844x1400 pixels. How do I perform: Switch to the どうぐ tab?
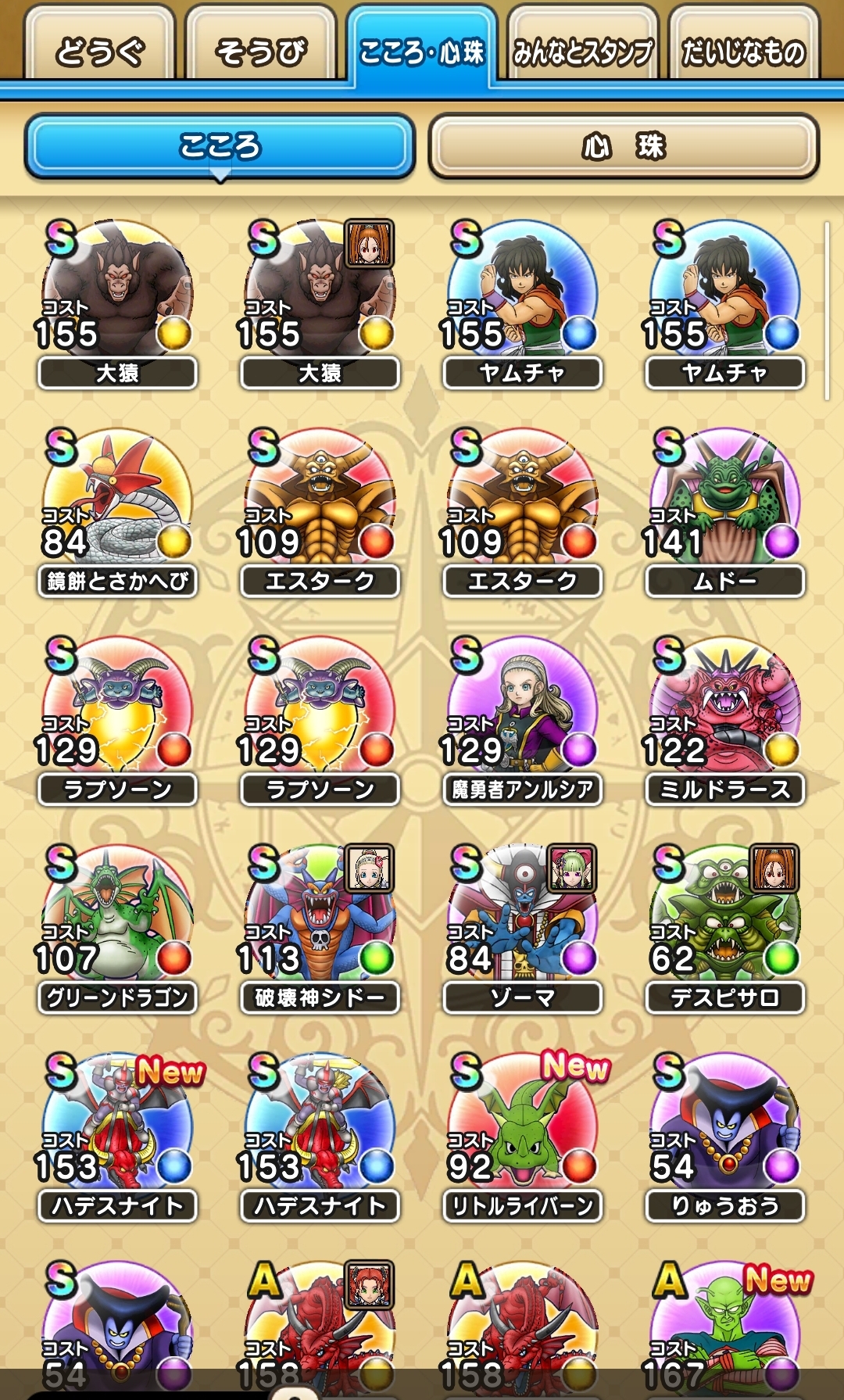[x=99, y=48]
